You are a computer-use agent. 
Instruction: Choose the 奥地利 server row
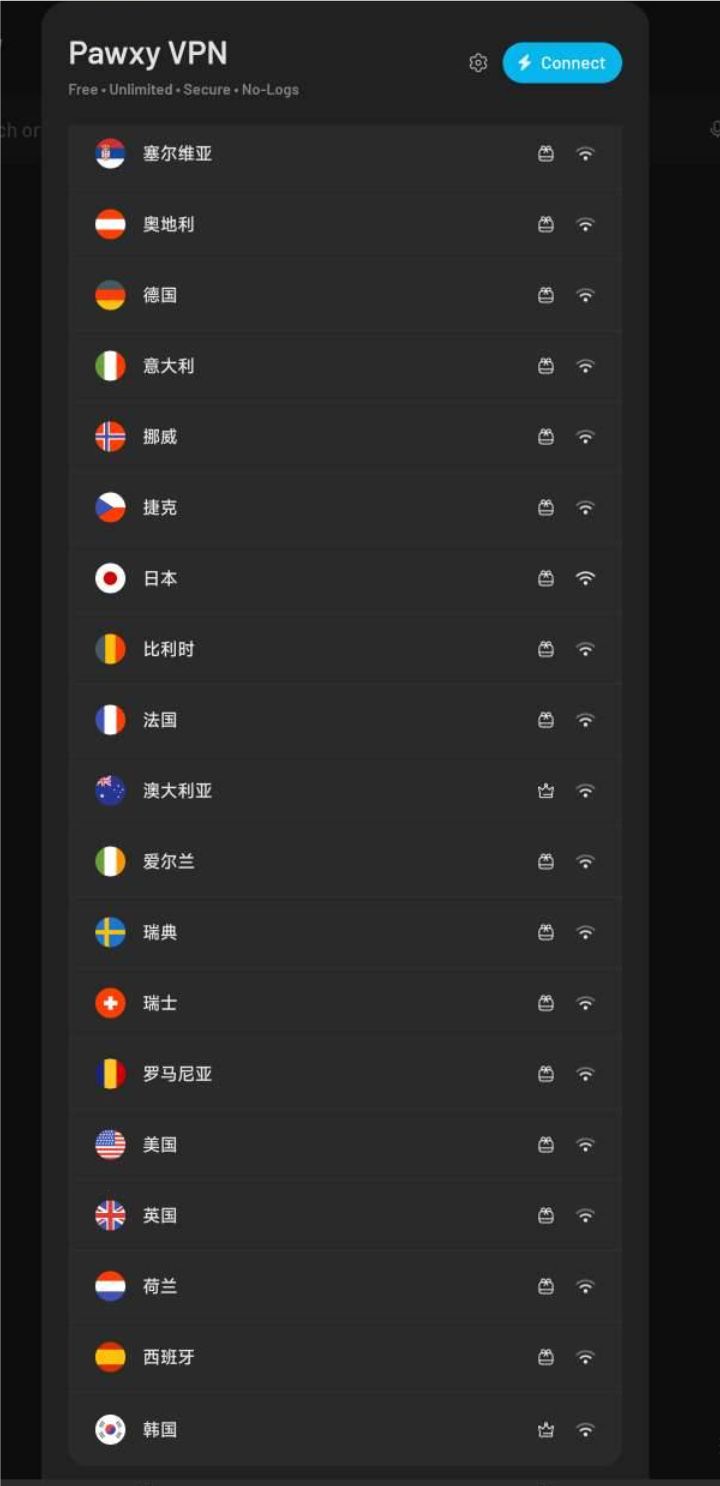click(345, 225)
